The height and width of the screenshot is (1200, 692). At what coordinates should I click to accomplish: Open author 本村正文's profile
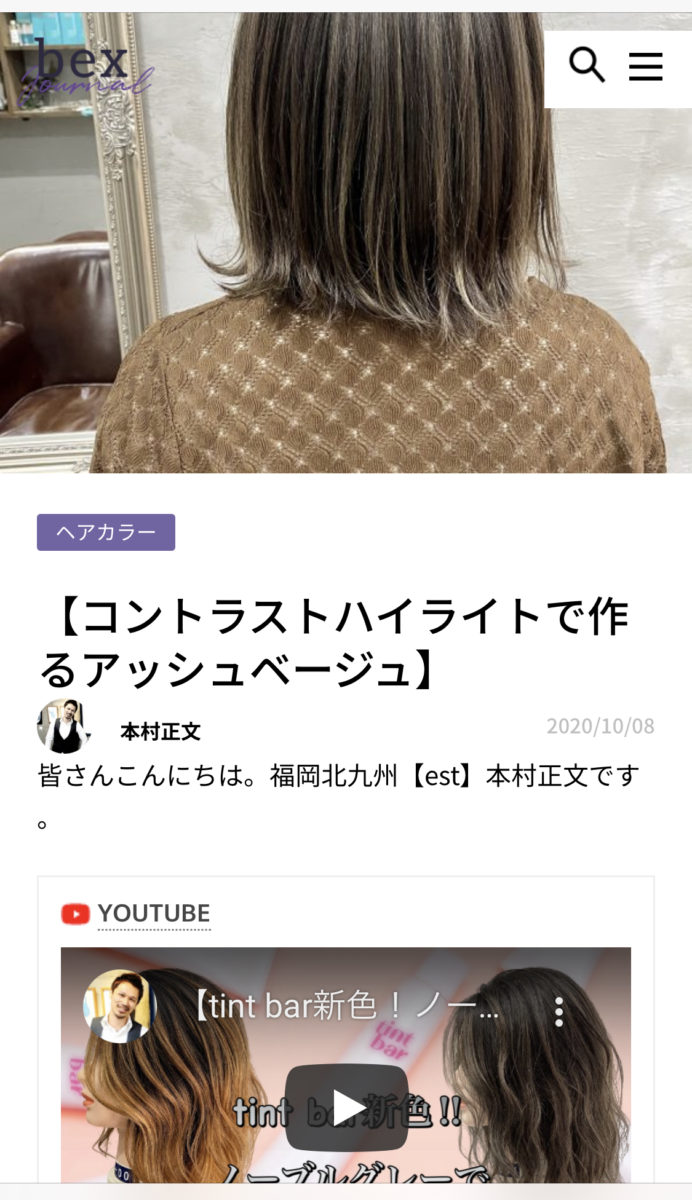160,731
